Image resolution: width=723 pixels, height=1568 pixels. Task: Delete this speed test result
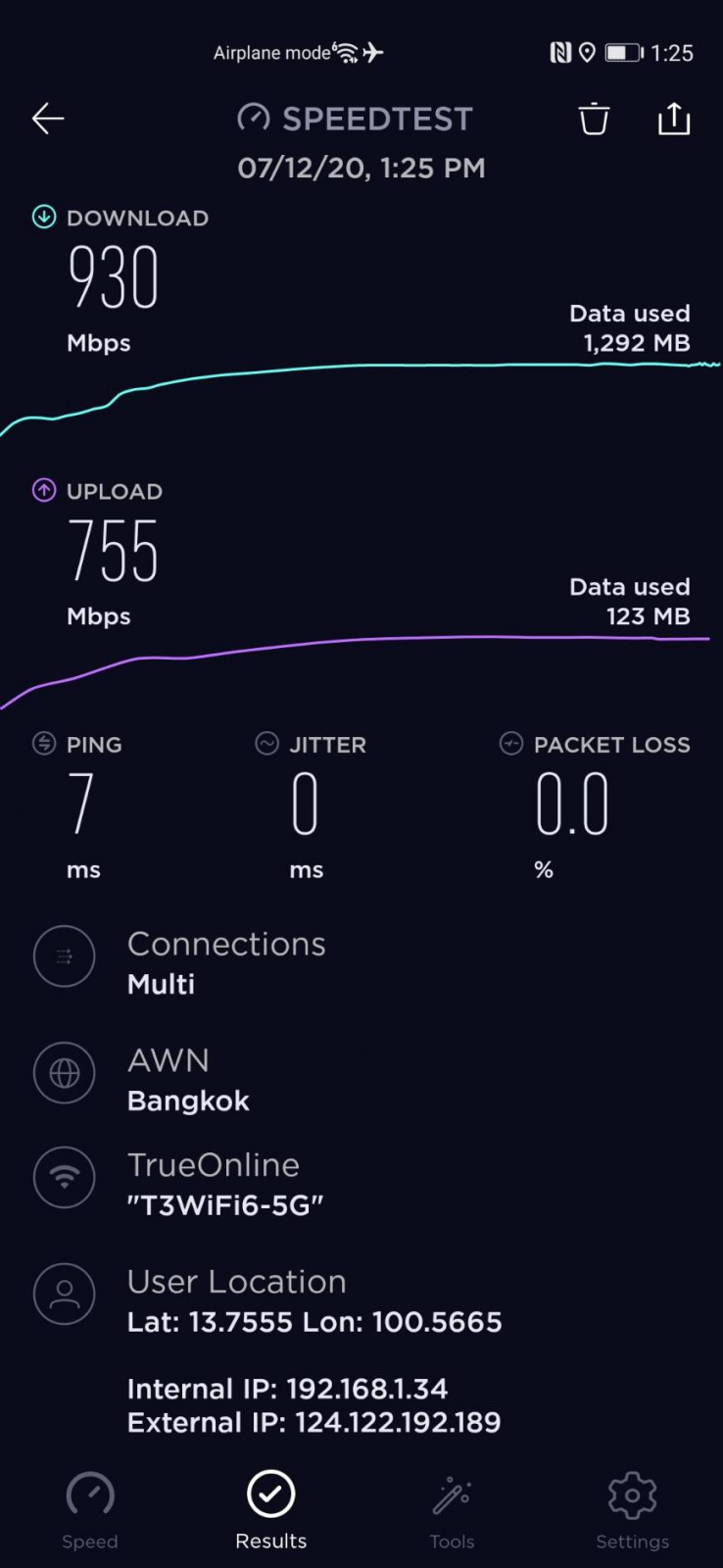tap(594, 120)
